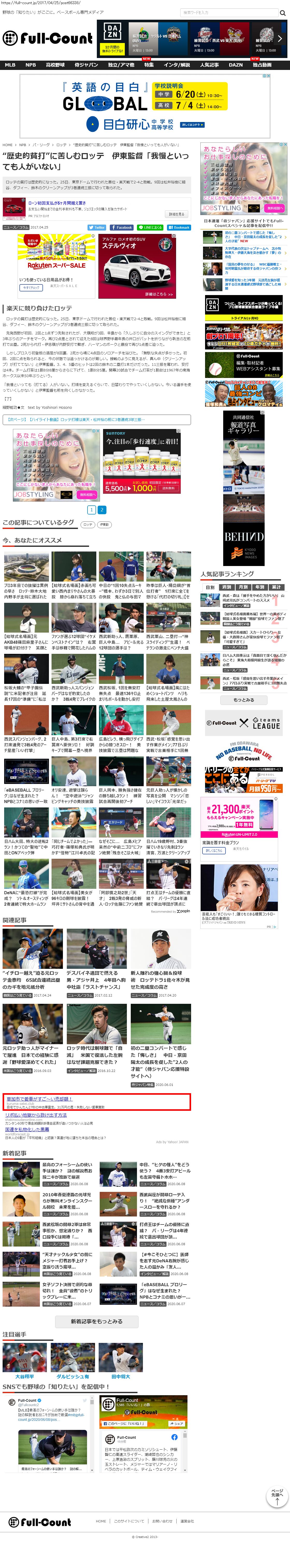290x1568 pixels.
Task: Switch to the MLB menu tab
Action: (10, 65)
